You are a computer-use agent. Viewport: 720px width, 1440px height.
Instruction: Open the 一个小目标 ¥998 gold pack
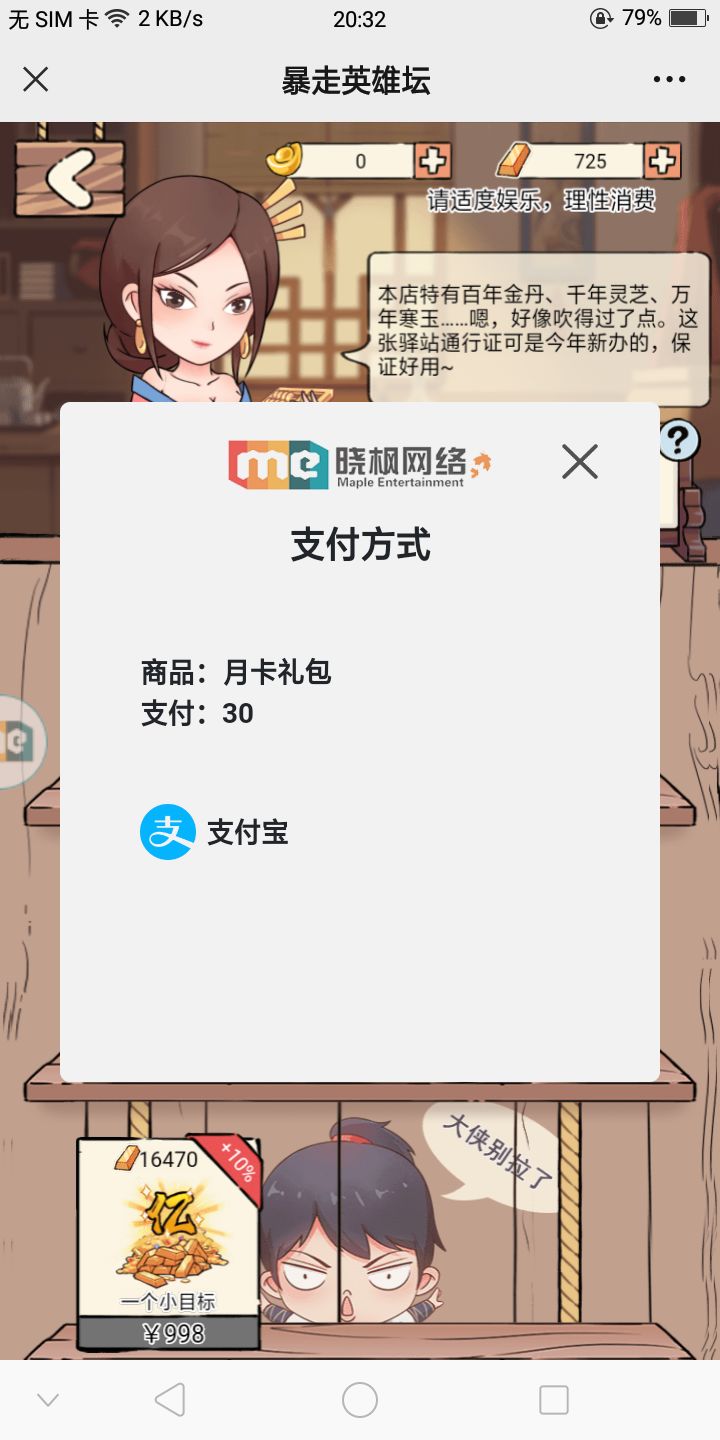coord(169,1243)
